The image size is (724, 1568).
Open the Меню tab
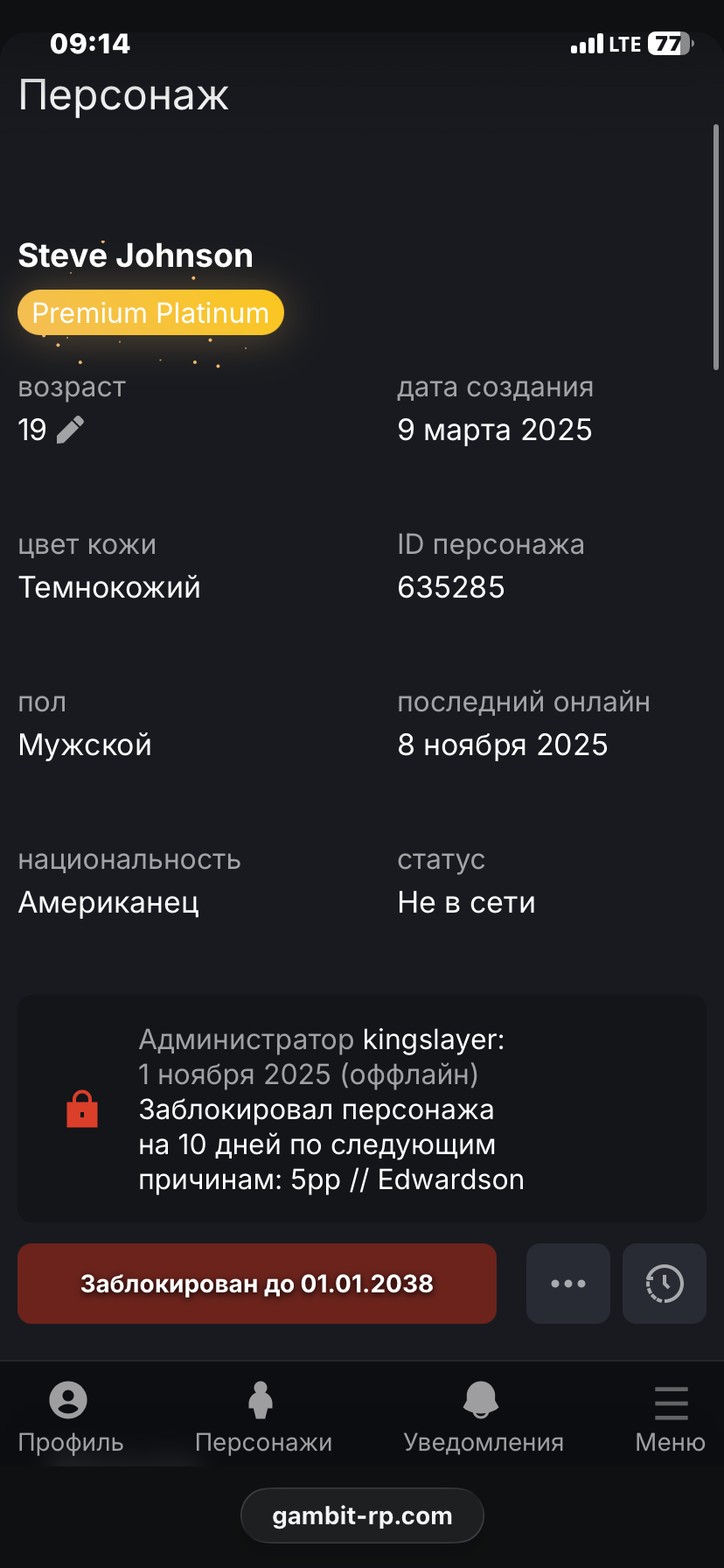pos(671,1417)
